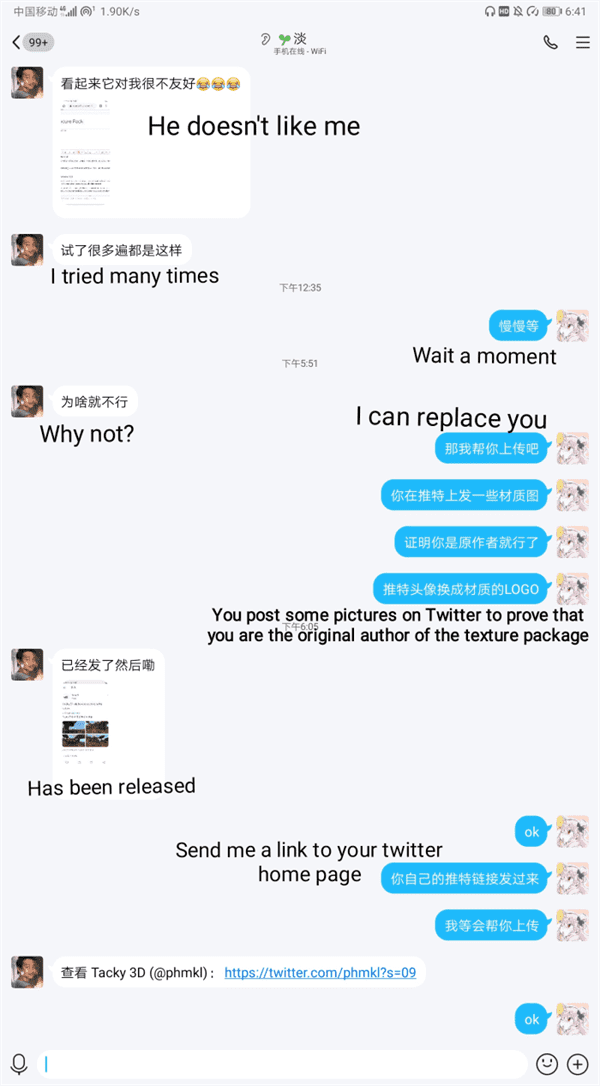Open the chat settings menu icon
Screen dimensions: 600x1086
(582, 42)
